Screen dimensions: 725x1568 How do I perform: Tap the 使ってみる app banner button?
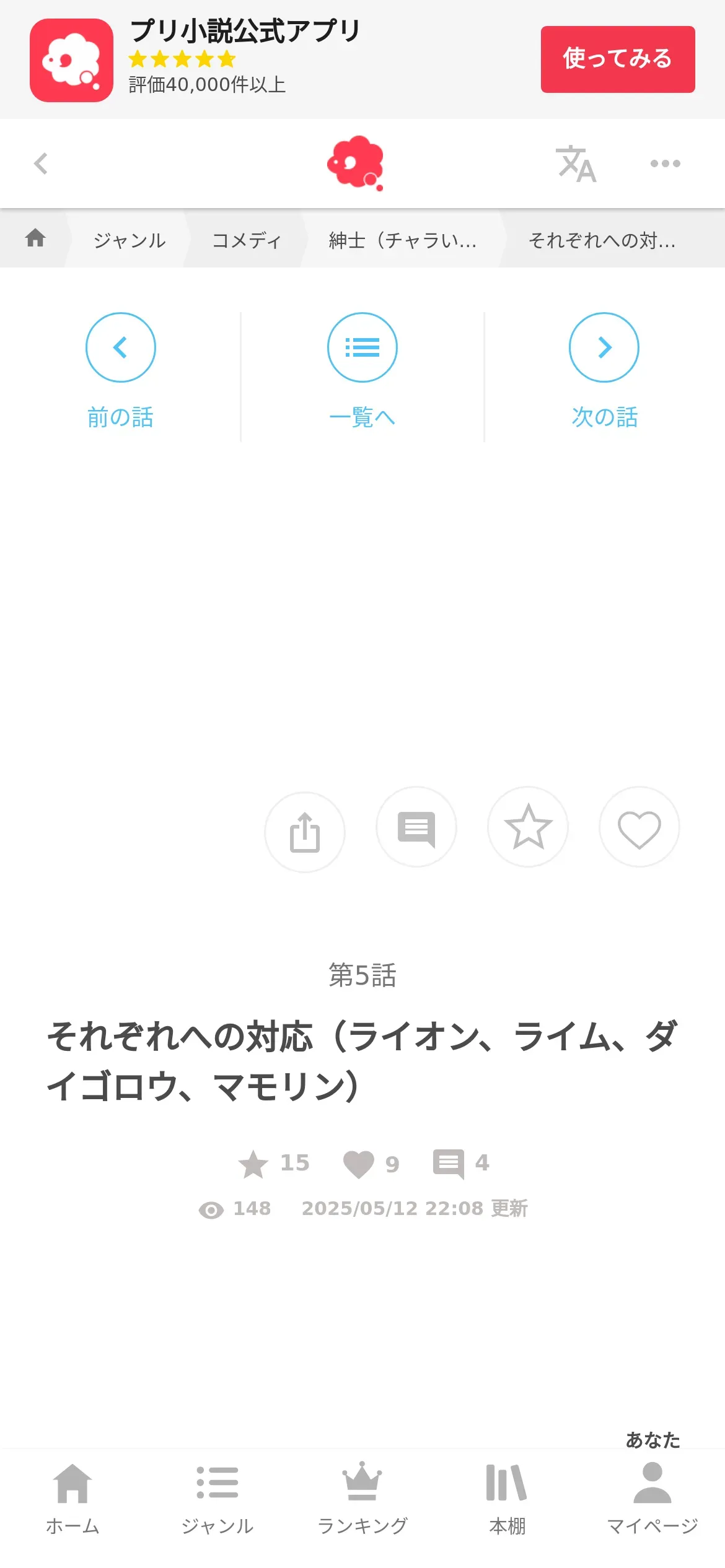(617, 59)
